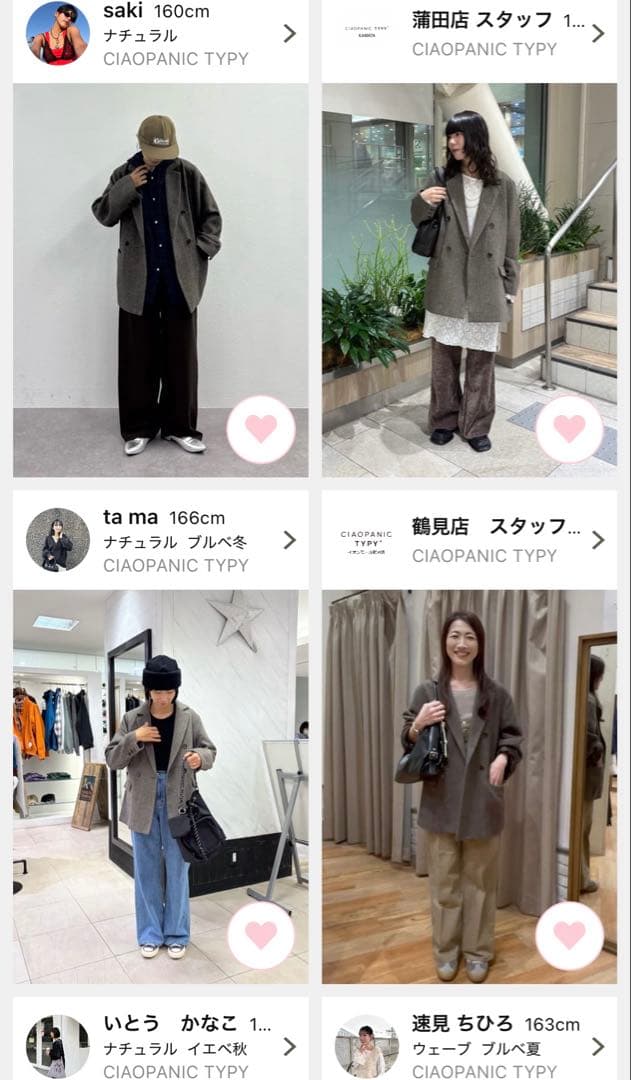
Task: Open 速見 ちひろ profile row
Action: point(468,1045)
